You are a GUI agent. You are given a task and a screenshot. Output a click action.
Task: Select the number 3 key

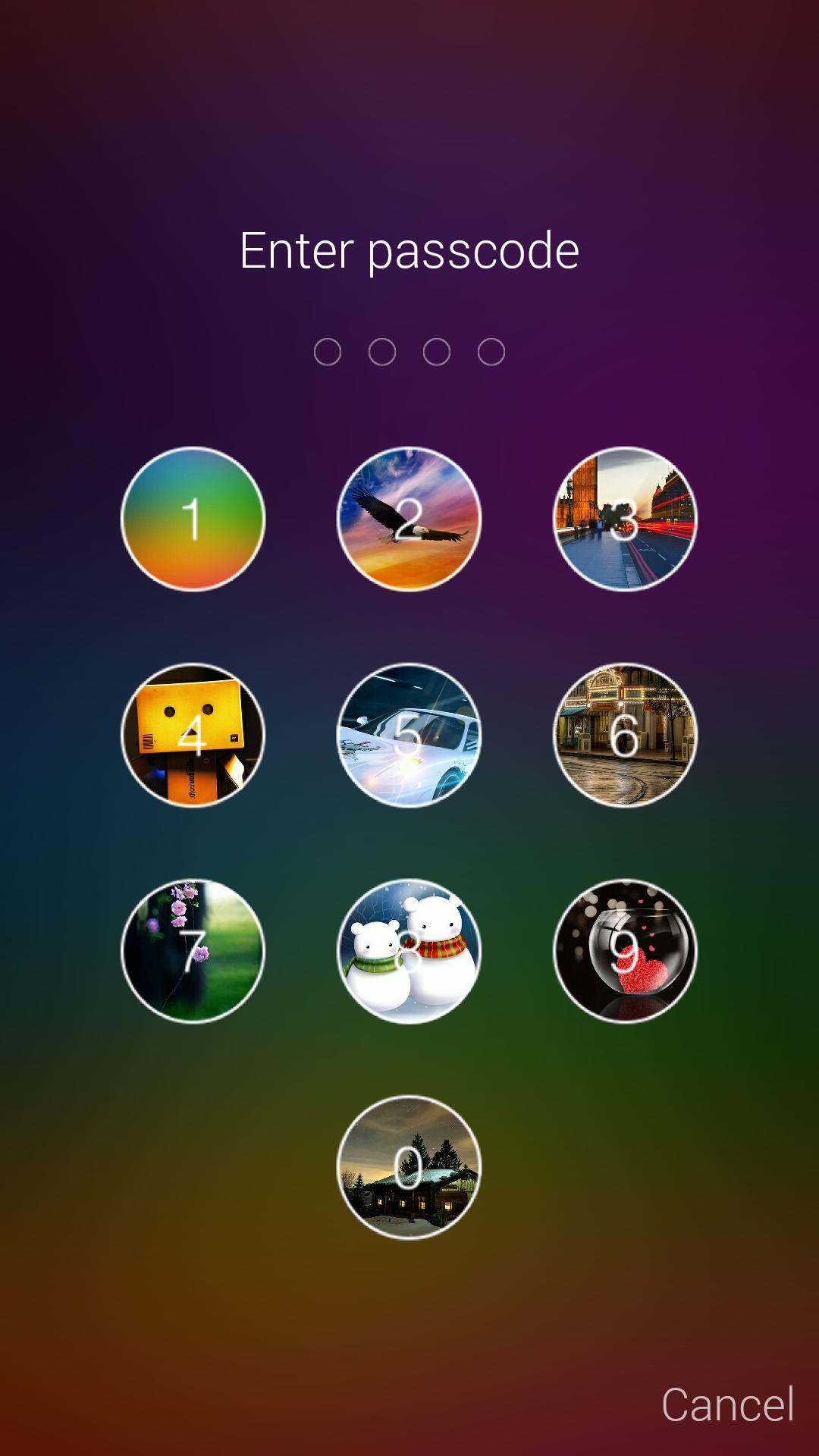click(x=625, y=519)
